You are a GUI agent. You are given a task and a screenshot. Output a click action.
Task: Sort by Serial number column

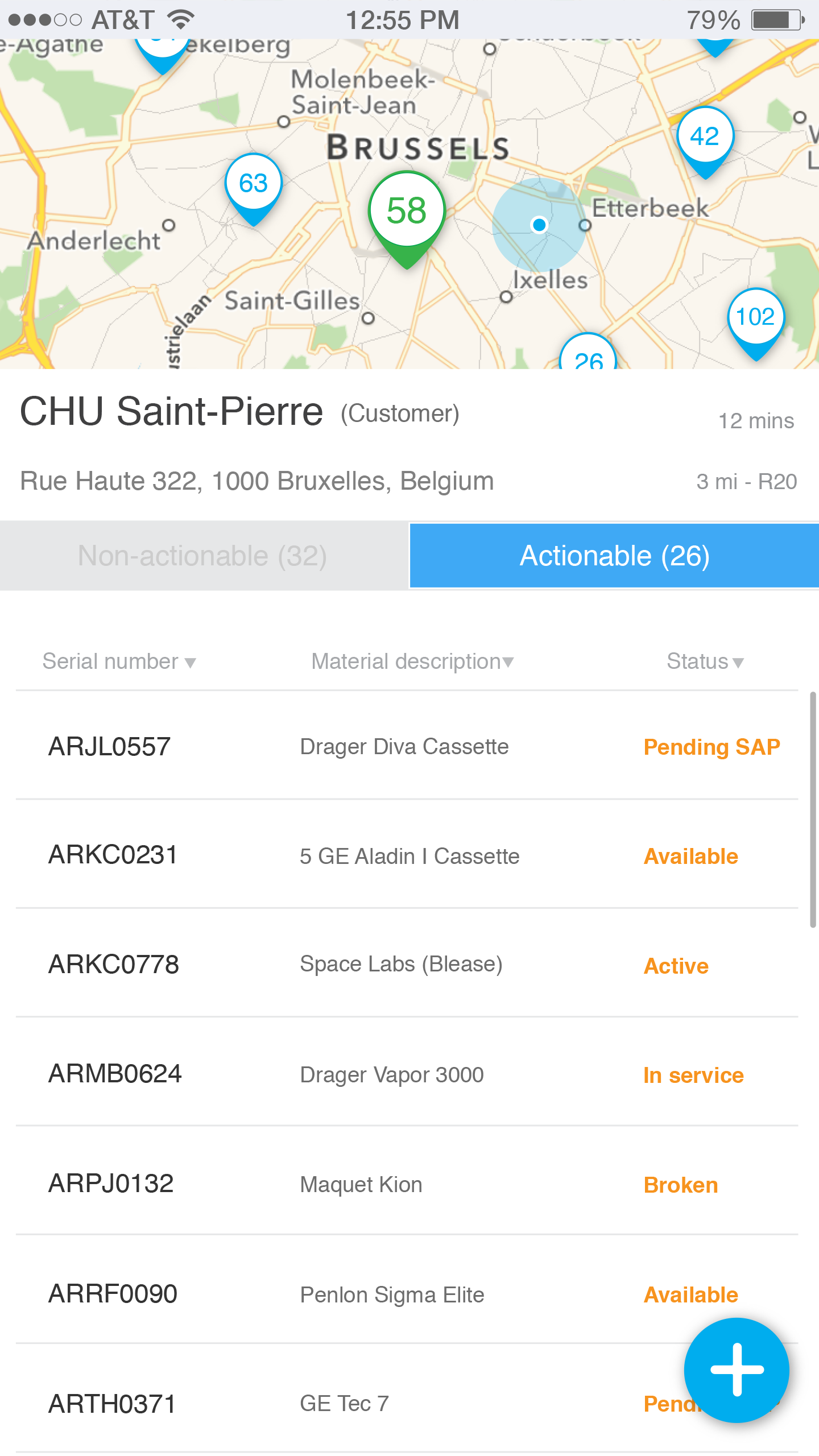click(119, 661)
